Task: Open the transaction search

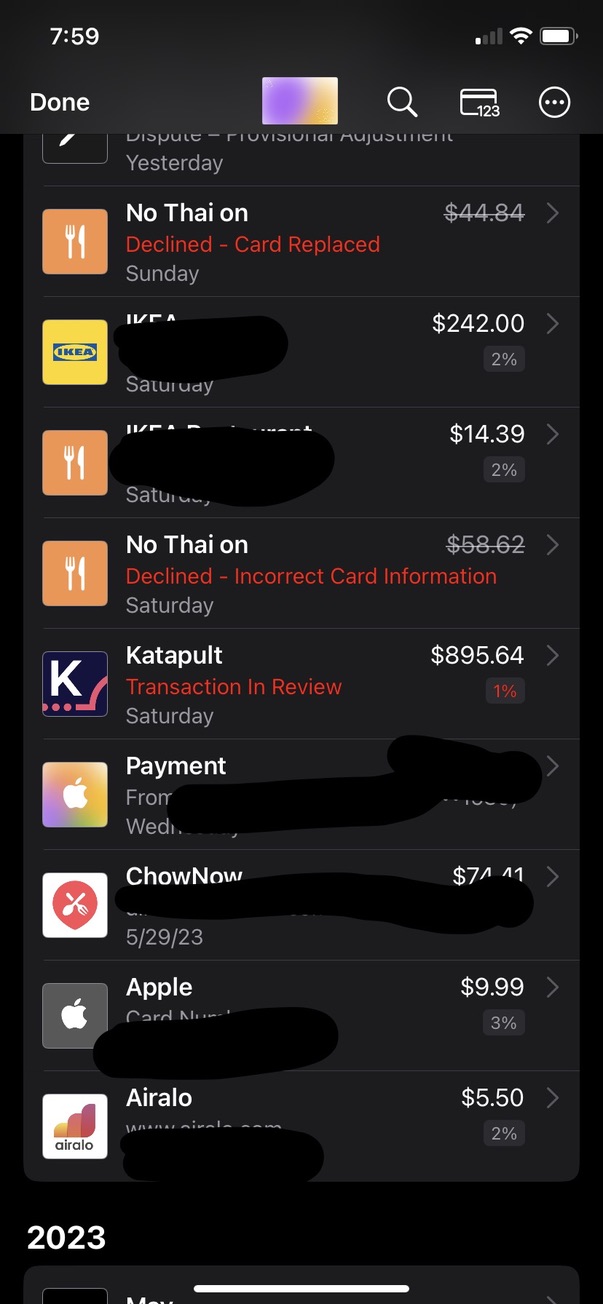Action: point(402,102)
